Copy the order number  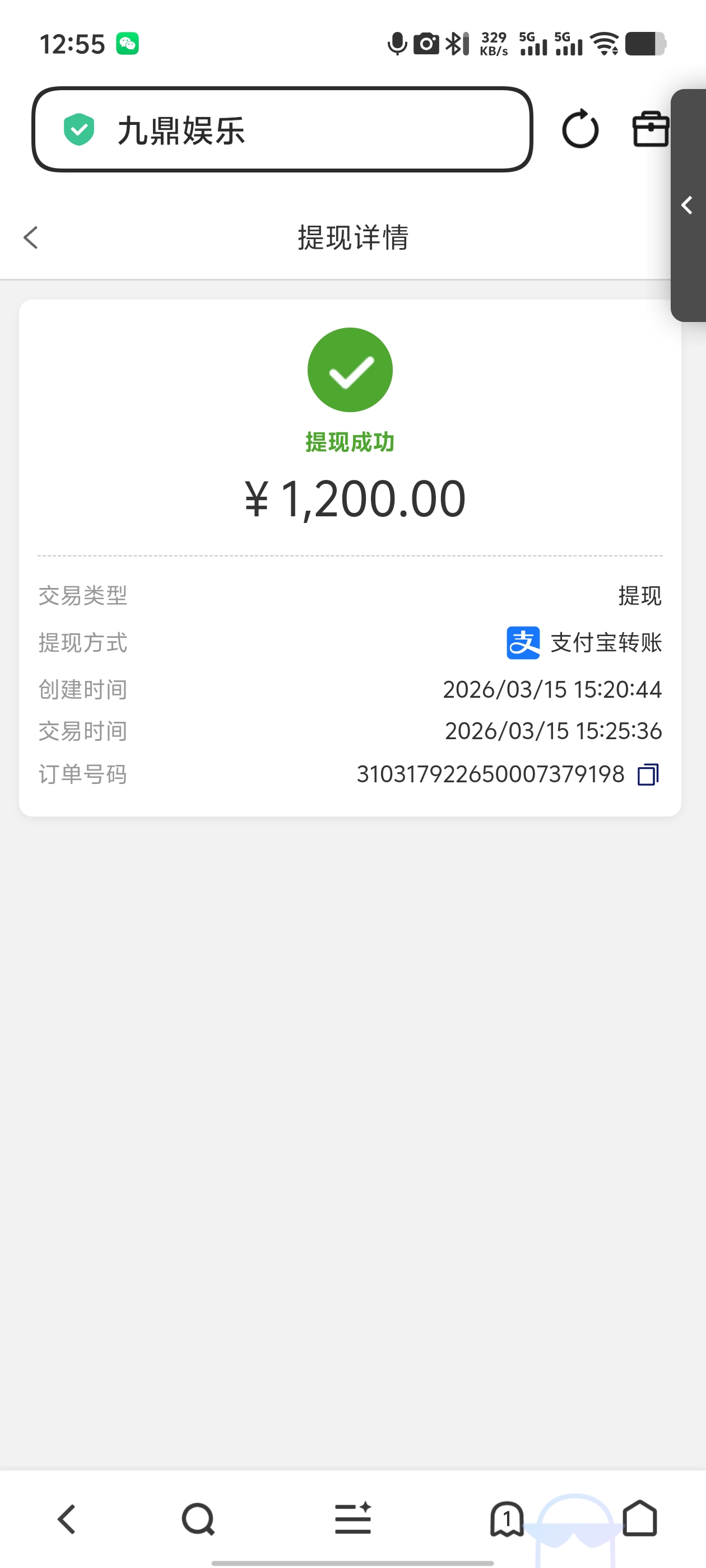[648, 775]
